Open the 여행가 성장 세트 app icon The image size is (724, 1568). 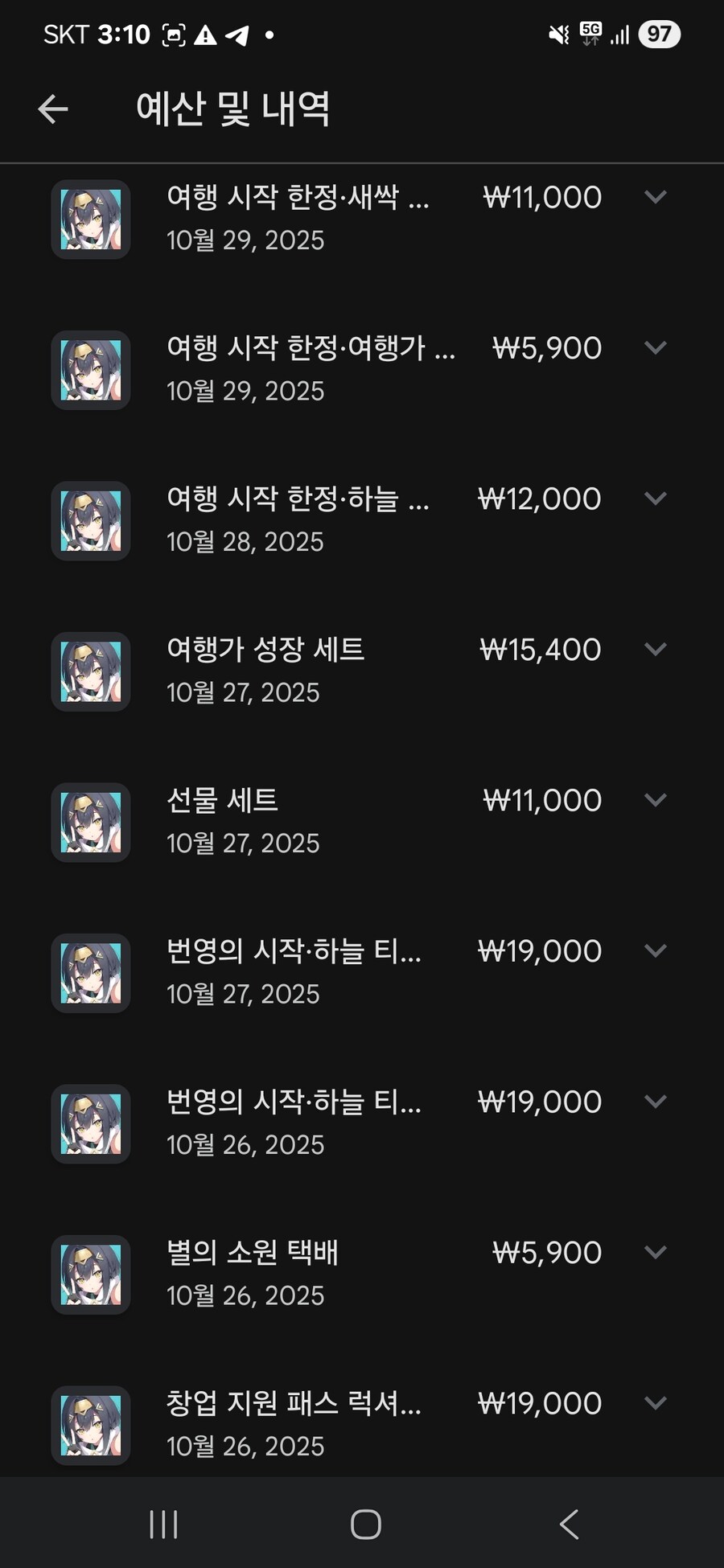point(90,670)
